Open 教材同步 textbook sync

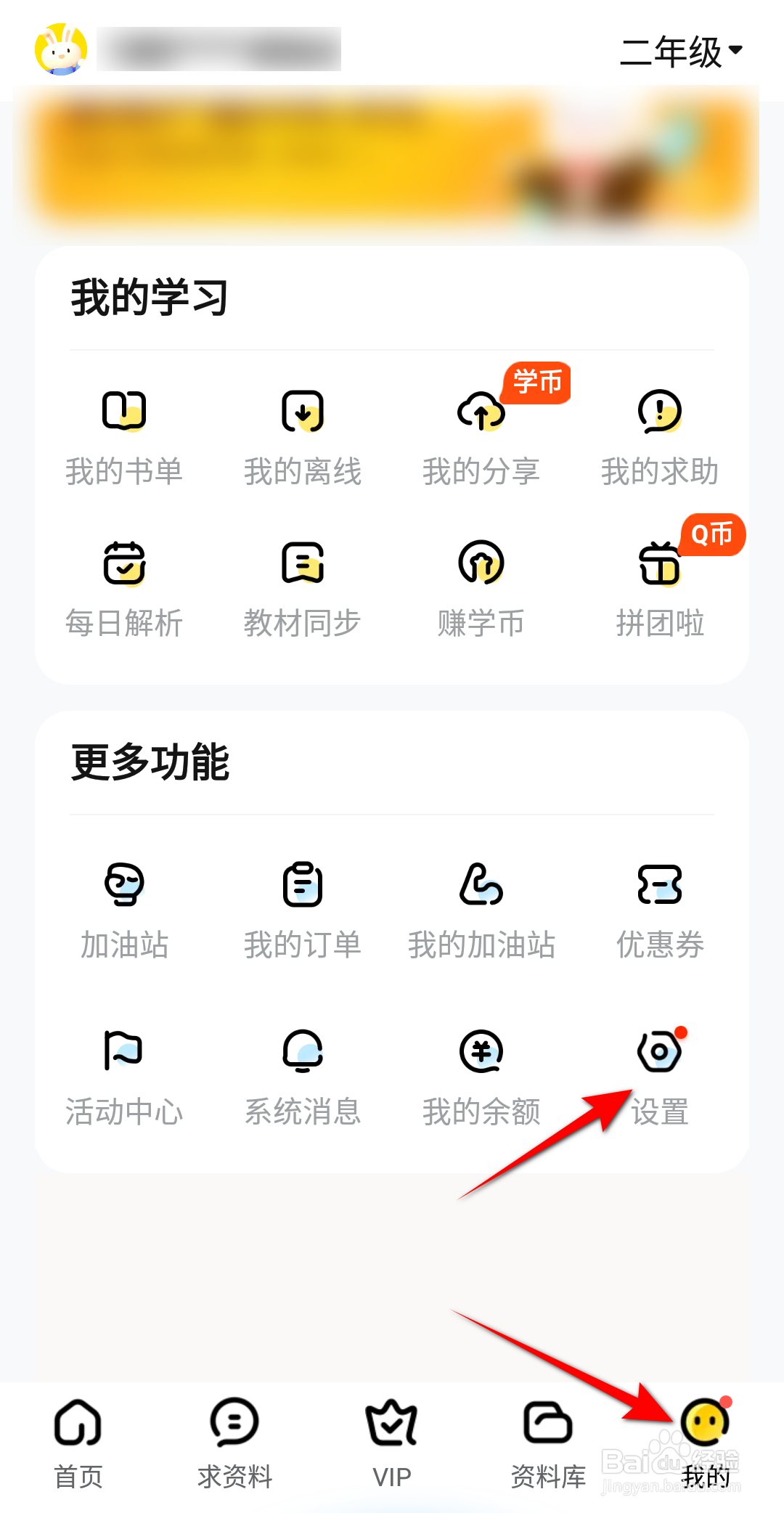303,588
